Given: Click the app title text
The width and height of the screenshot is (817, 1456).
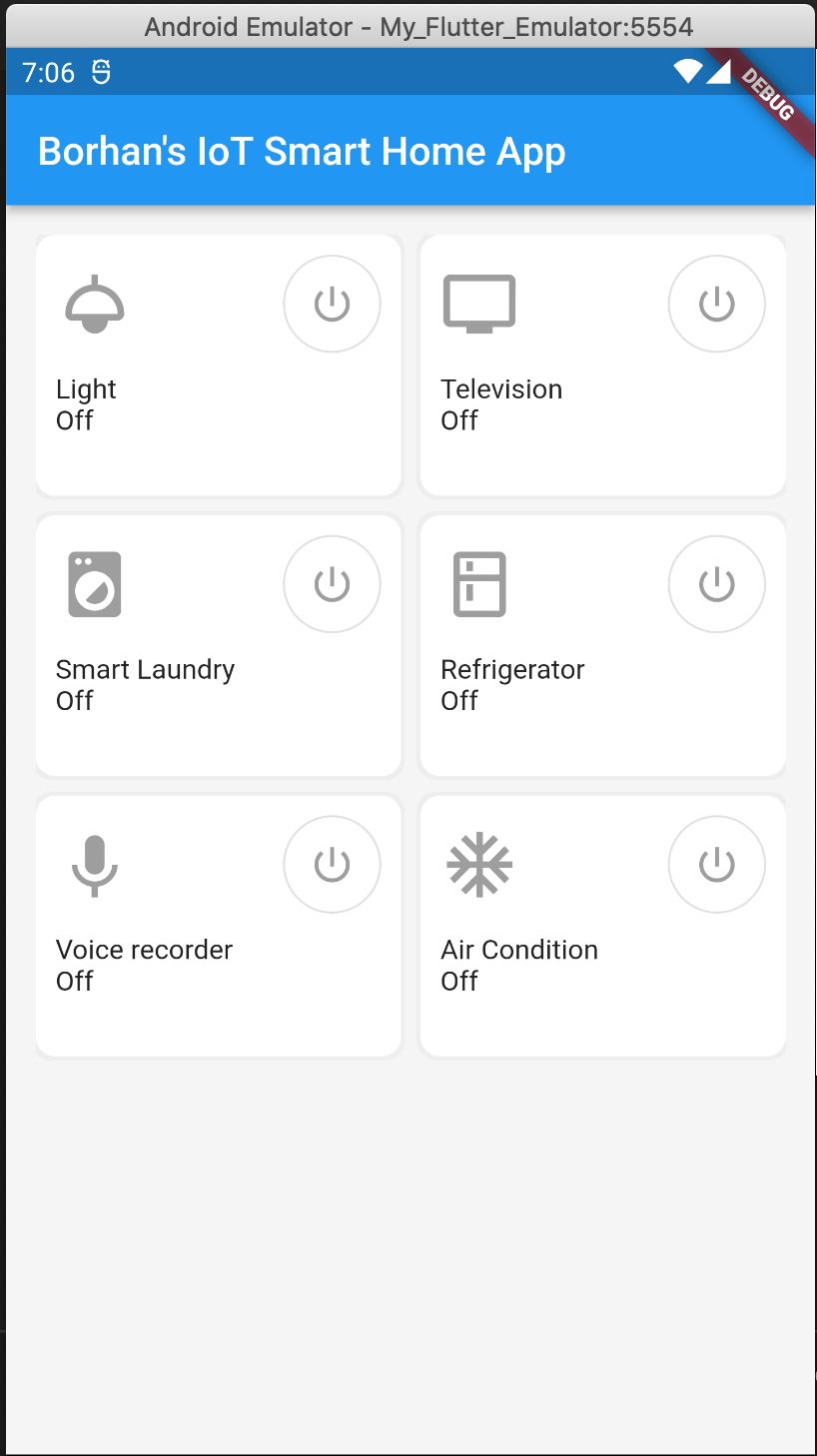Looking at the screenshot, I should [302, 151].
